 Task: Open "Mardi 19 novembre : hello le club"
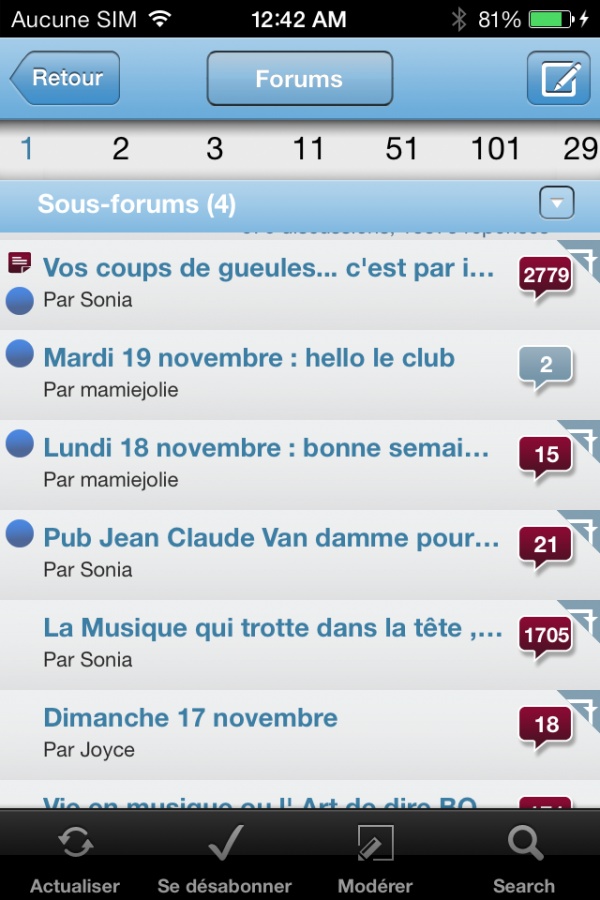click(x=249, y=358)
